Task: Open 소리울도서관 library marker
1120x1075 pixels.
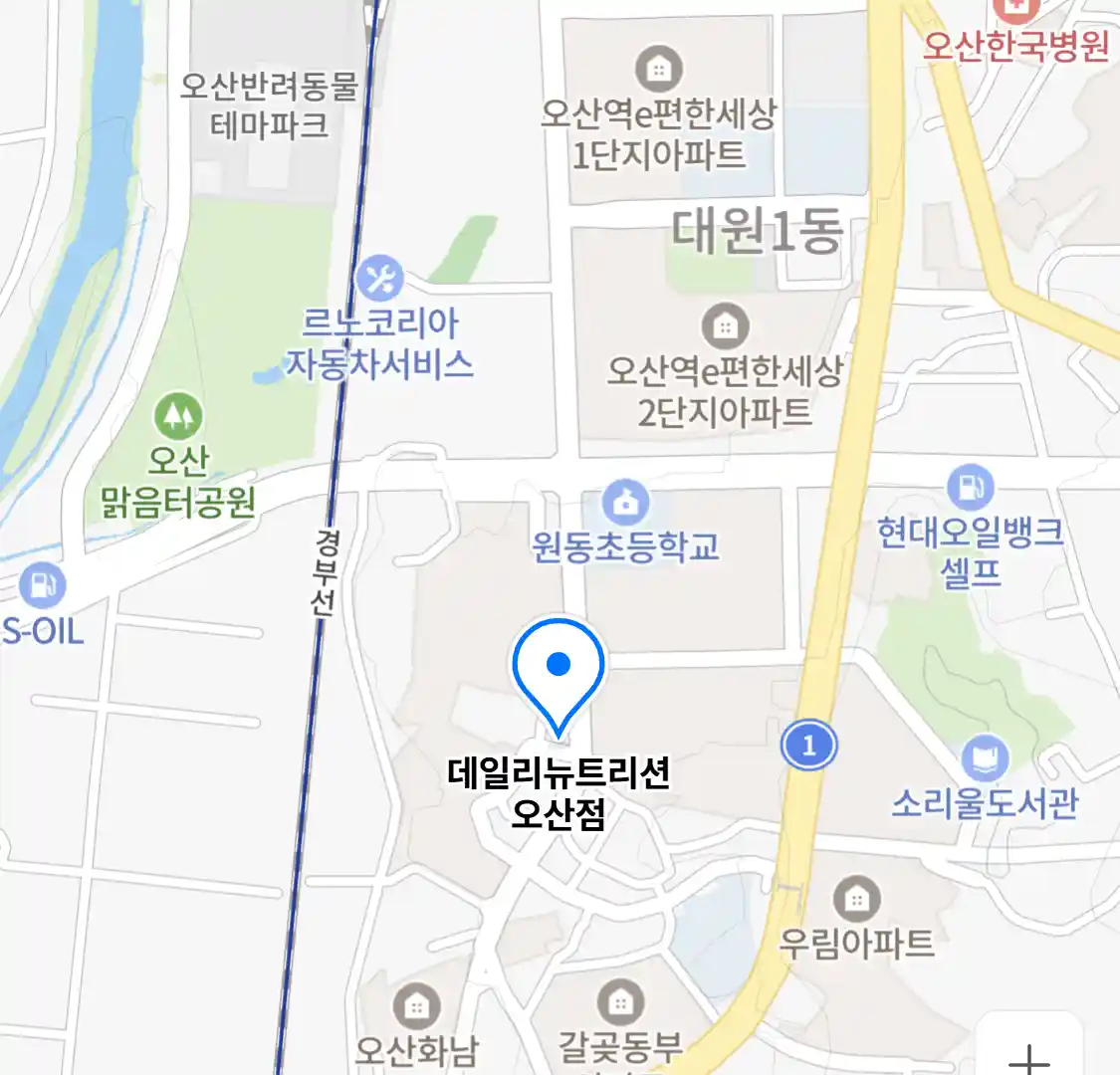Action: pyautogui.click(x=985, y=759)
